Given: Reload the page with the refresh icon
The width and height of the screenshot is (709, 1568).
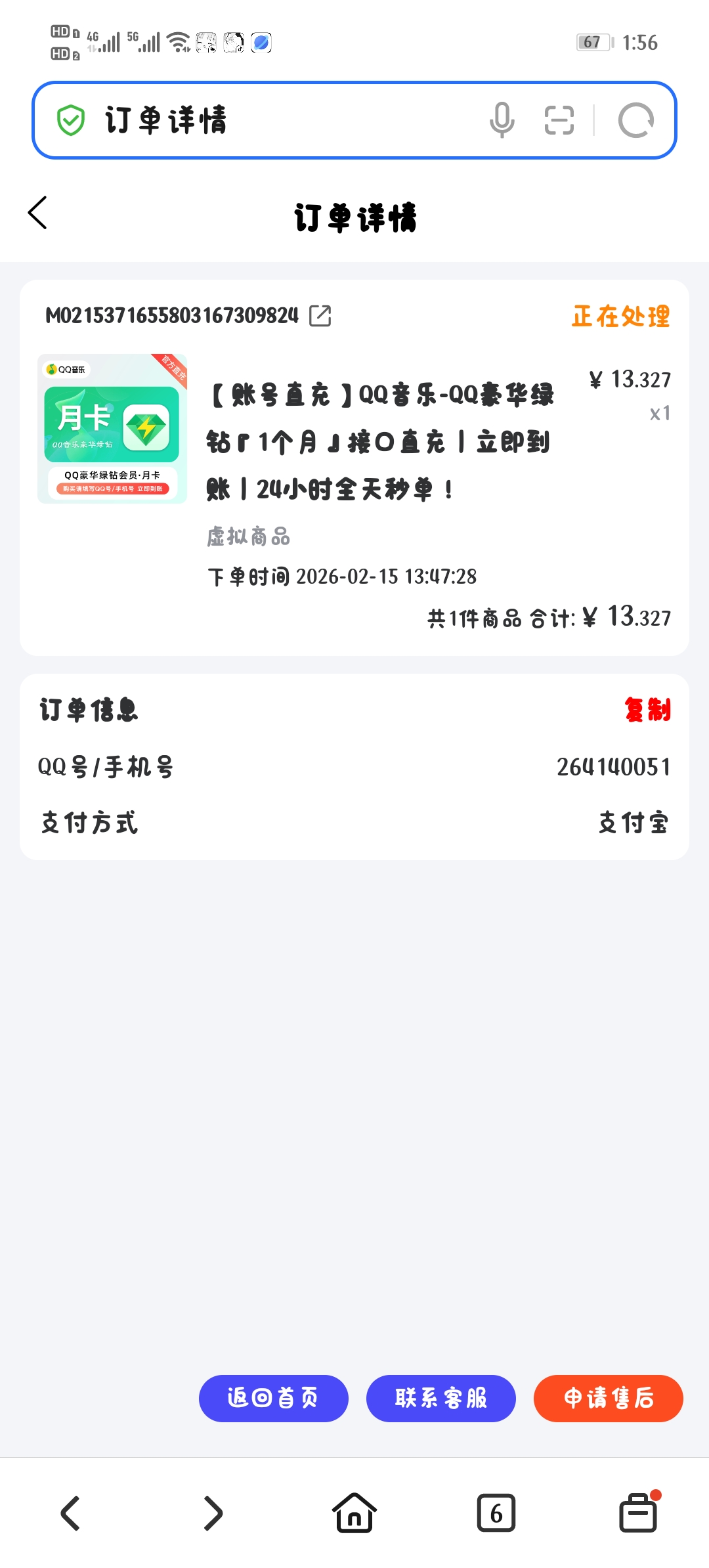Looking at the screenshot, I should click(635, 121).
